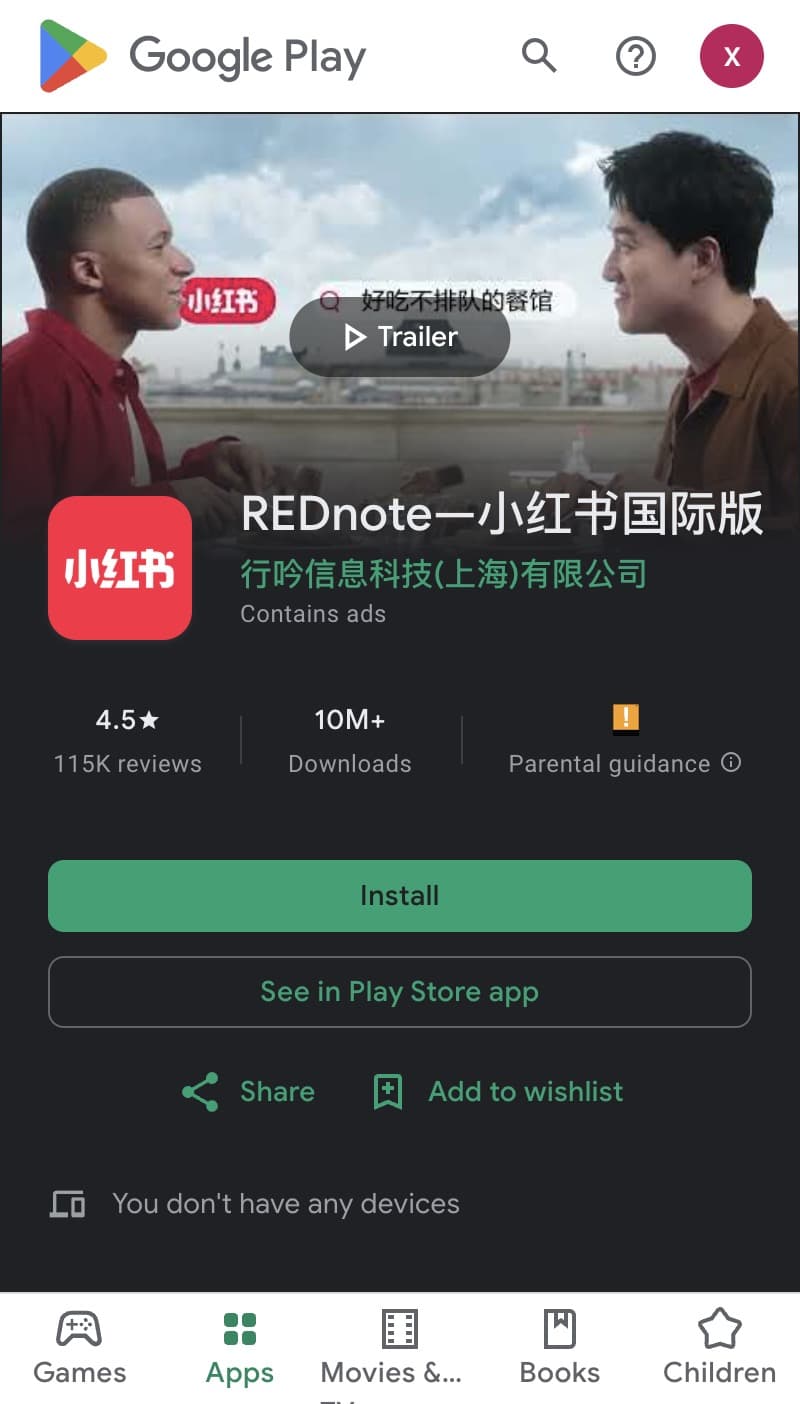Open the Children tab

click(x=720, y=1348)
